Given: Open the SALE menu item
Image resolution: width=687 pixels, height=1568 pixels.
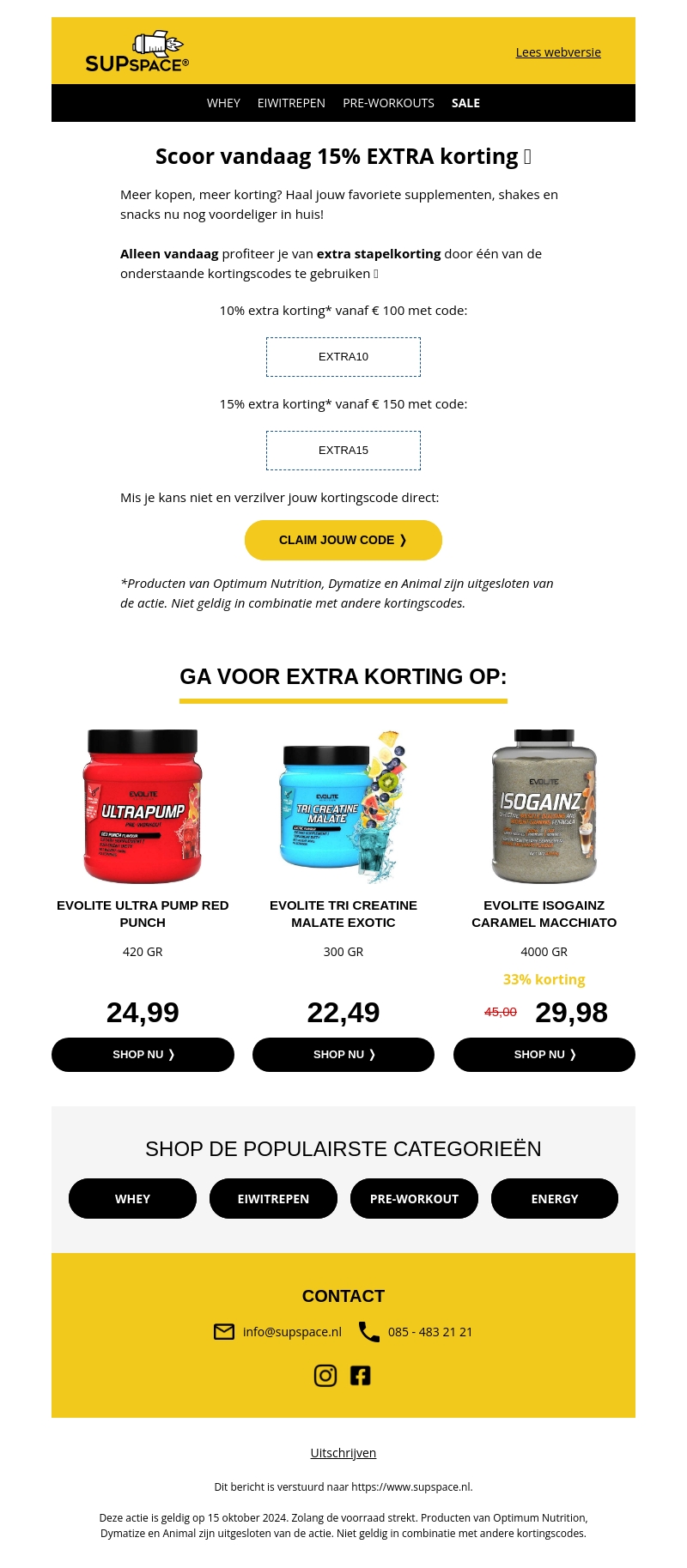Looking at the screenshot, I should [465, 103].
